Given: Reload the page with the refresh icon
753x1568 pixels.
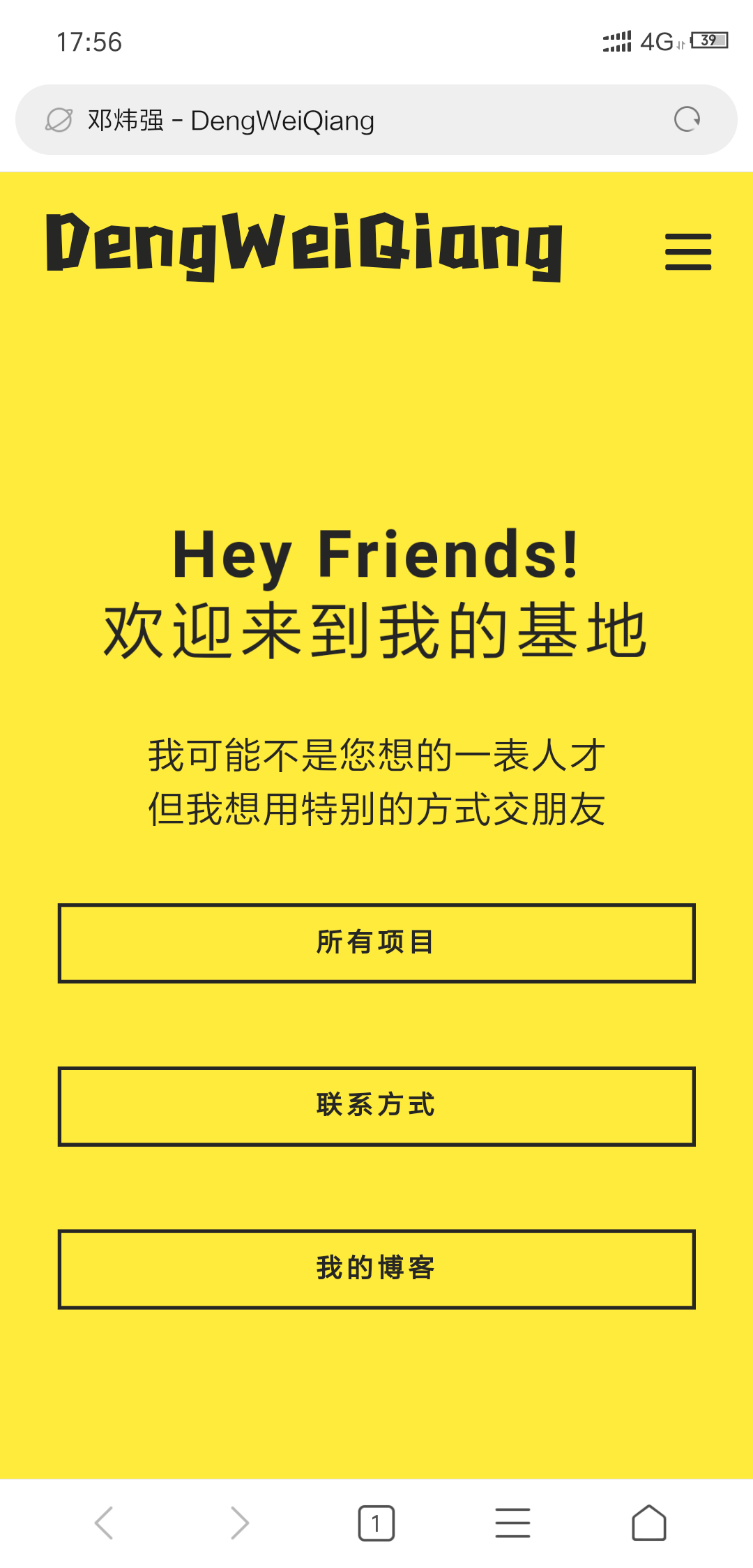Looking at the screenshot, I should [x=687, y=120].
